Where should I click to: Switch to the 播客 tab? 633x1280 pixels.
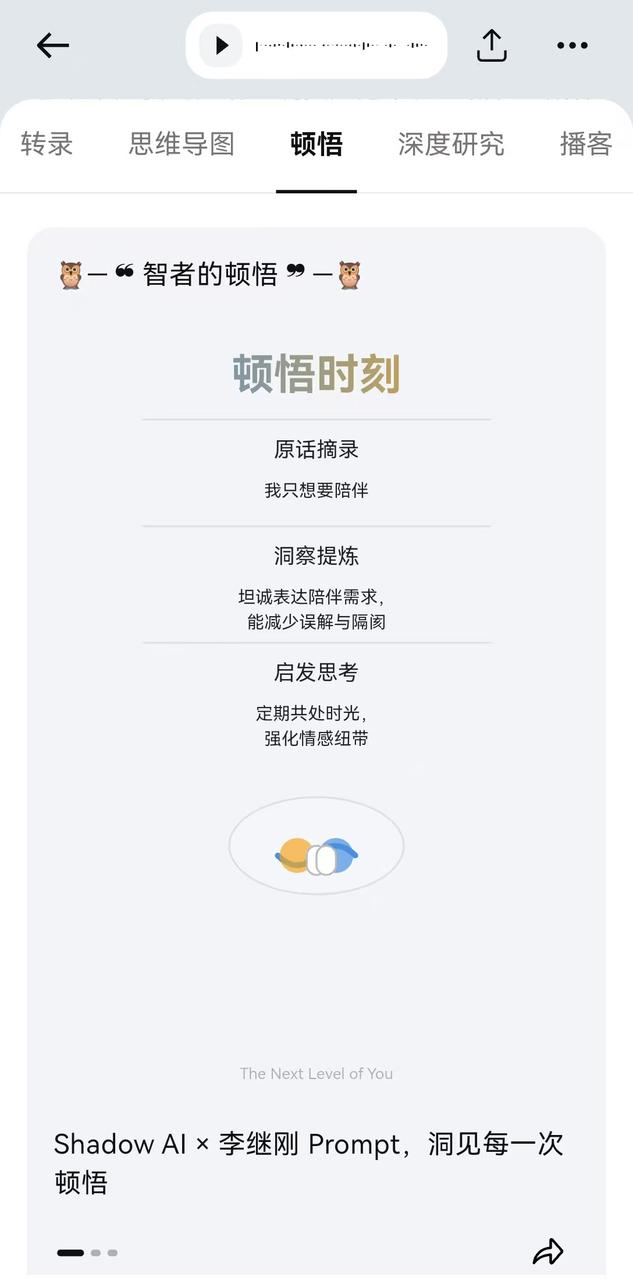tap(586, 144)
